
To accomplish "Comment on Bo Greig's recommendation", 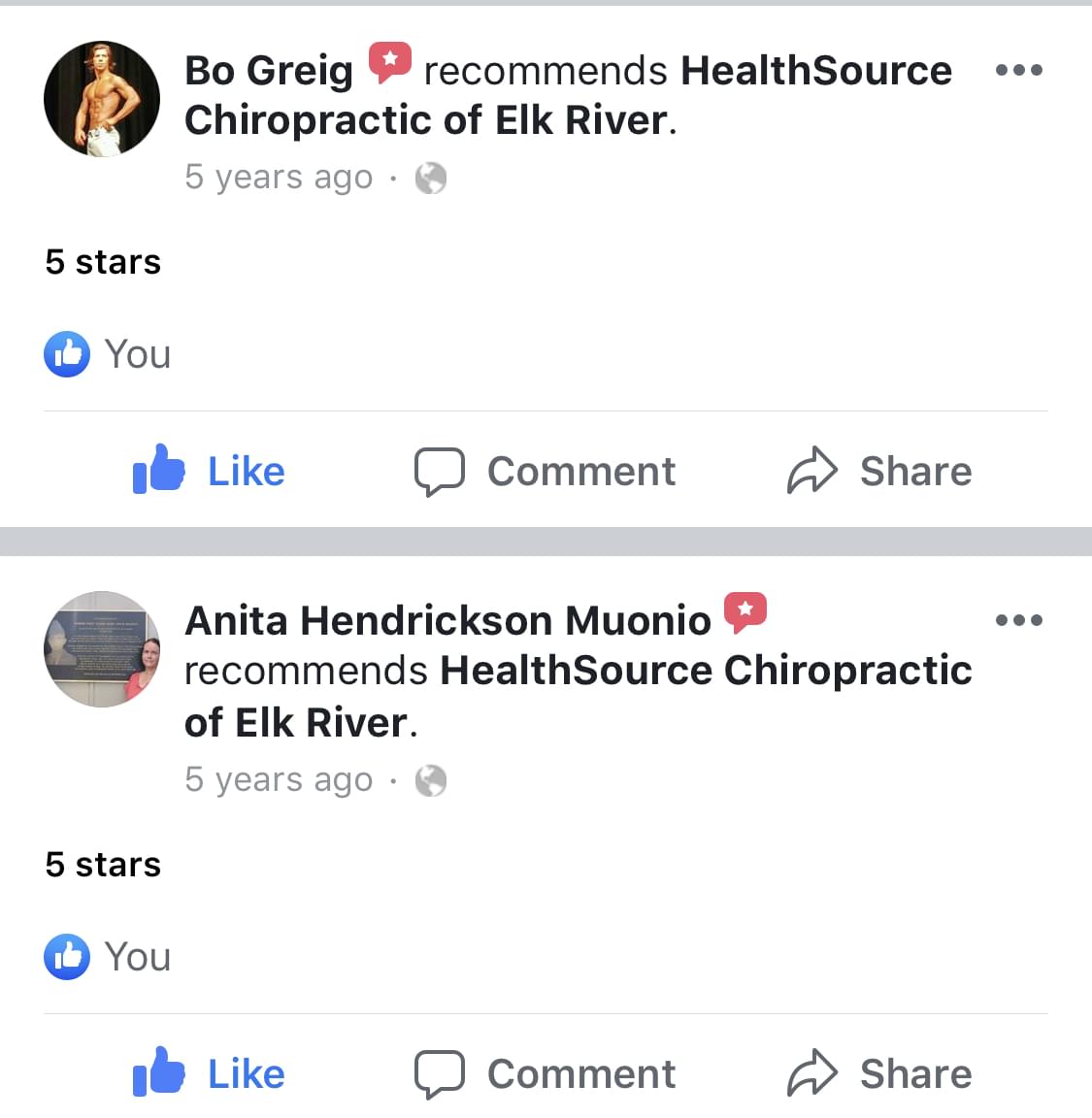I will click(x=545, y=472).
